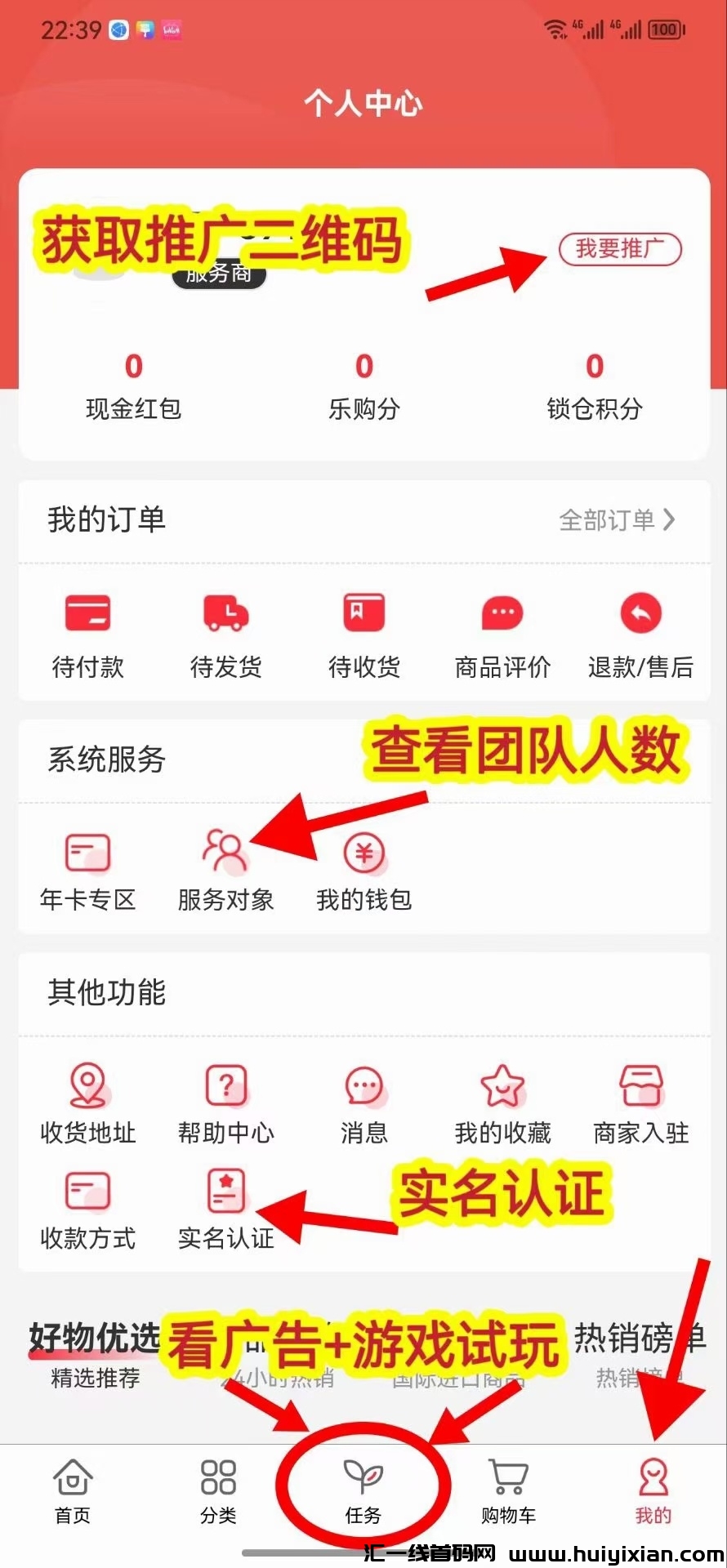Tap the 我要推广 button
Viewport: 727px width, 1568px height.
(620, 249)
